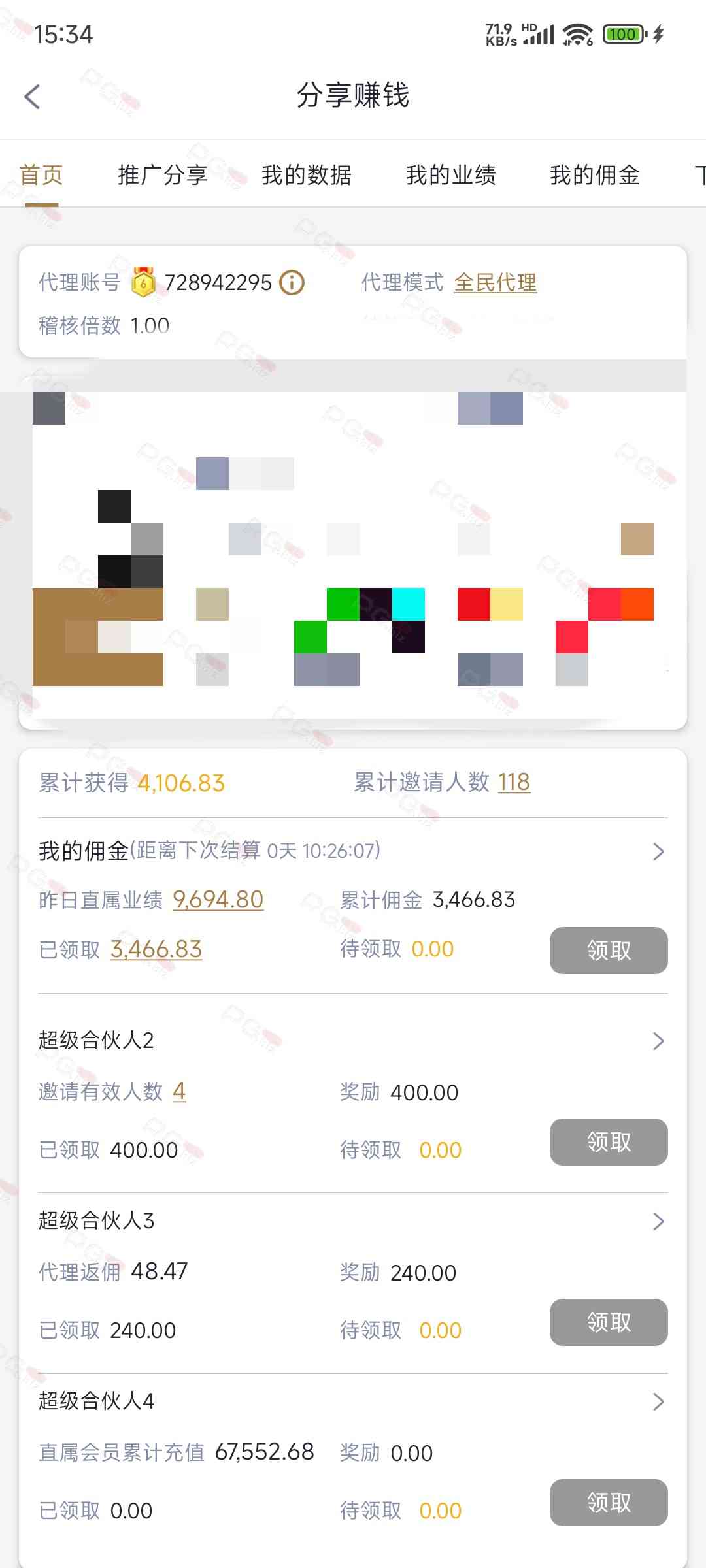Open the 118 invited users link
706x1568 pixels.
click(514, 782)
